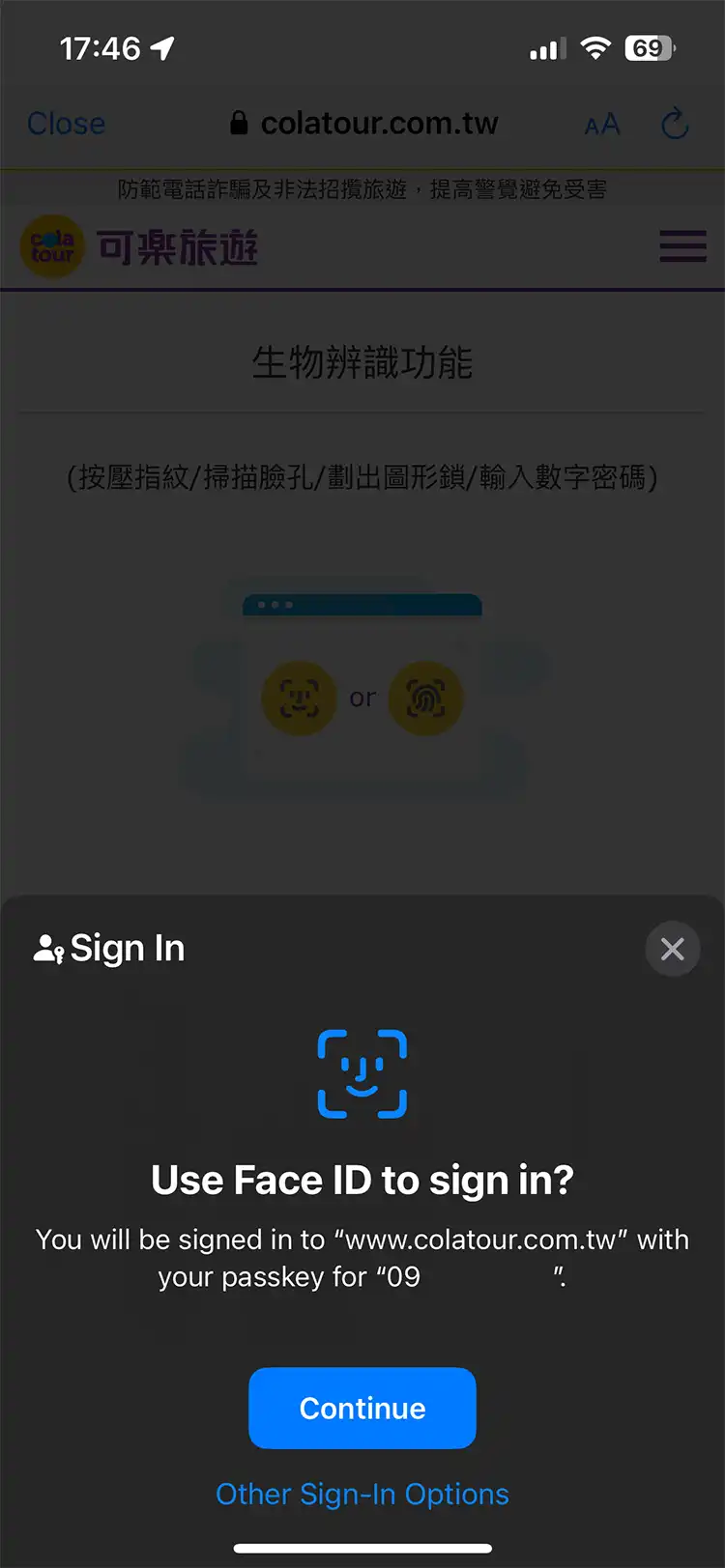Continue with Face ID sign in
Image resolution: width=725 pixels, height=1568 pixels.
[x=362, y=1408]
